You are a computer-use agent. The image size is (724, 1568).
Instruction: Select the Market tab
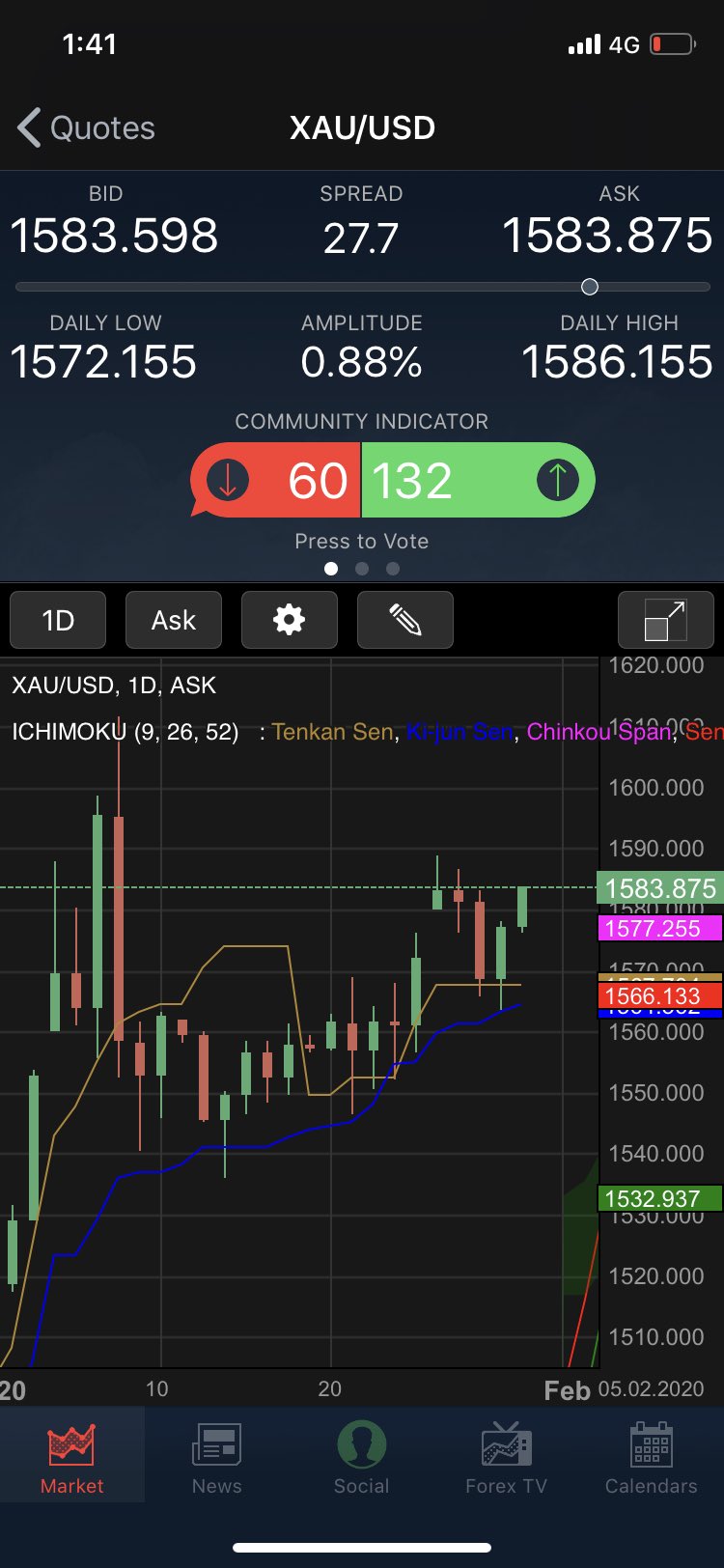point(72,1458)
